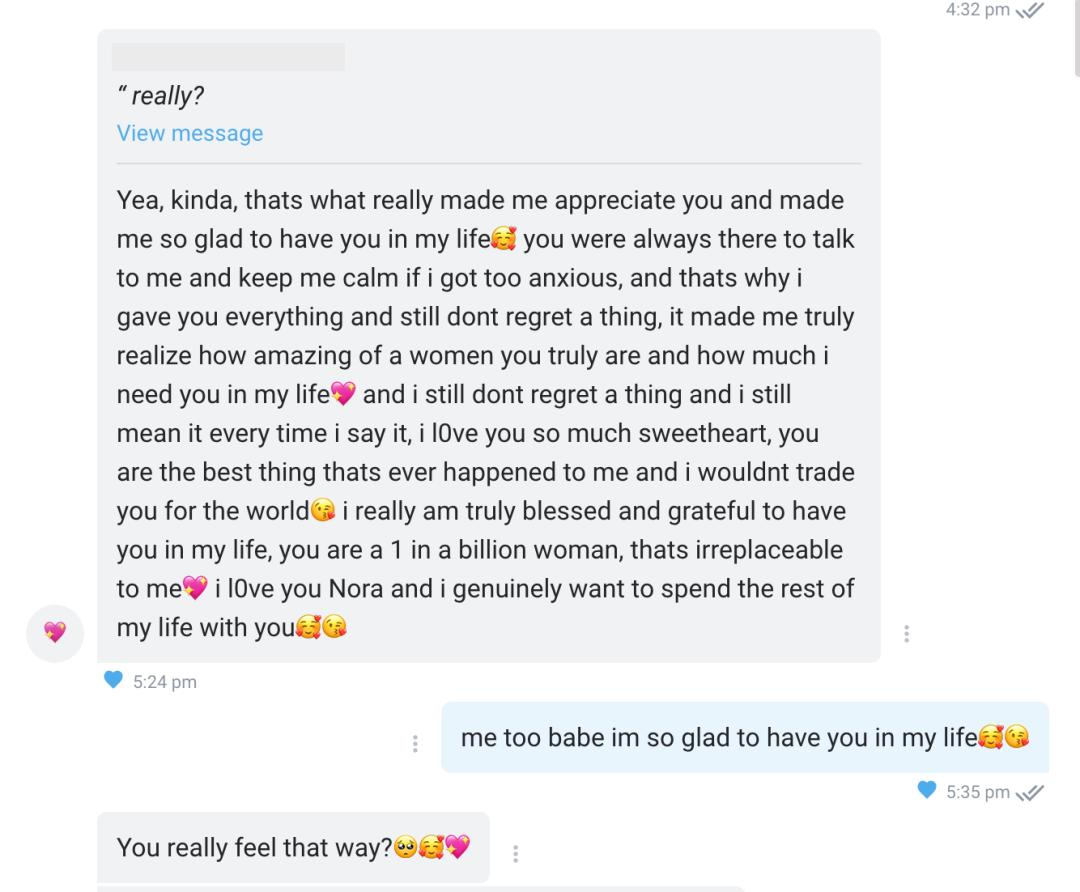The height and width of the screenshot is (892, 1080).
Task: Open options for "You really feel that way?"
Action: coord(515,853)
